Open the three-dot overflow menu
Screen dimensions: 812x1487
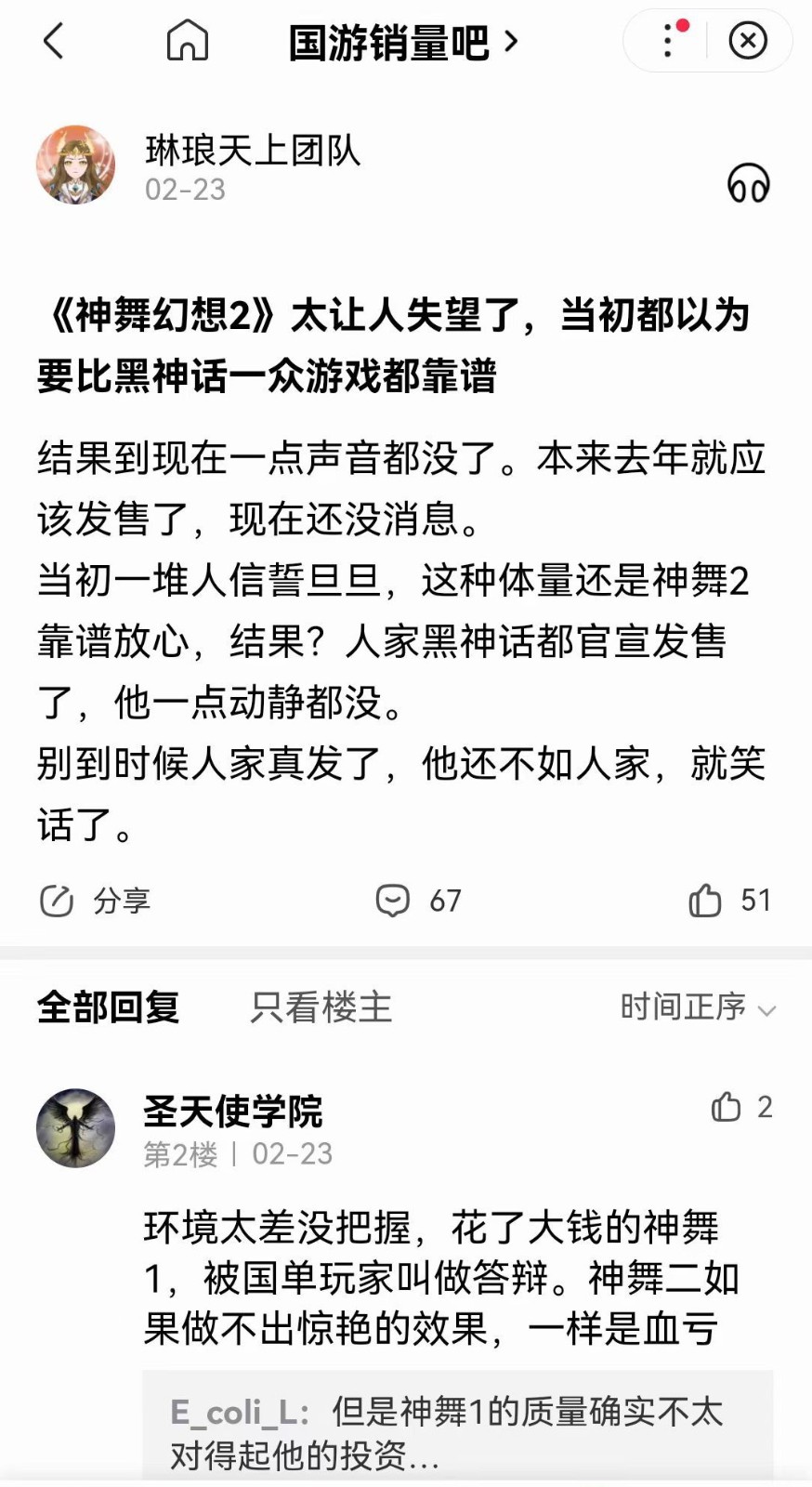click(x=668, y=42)
